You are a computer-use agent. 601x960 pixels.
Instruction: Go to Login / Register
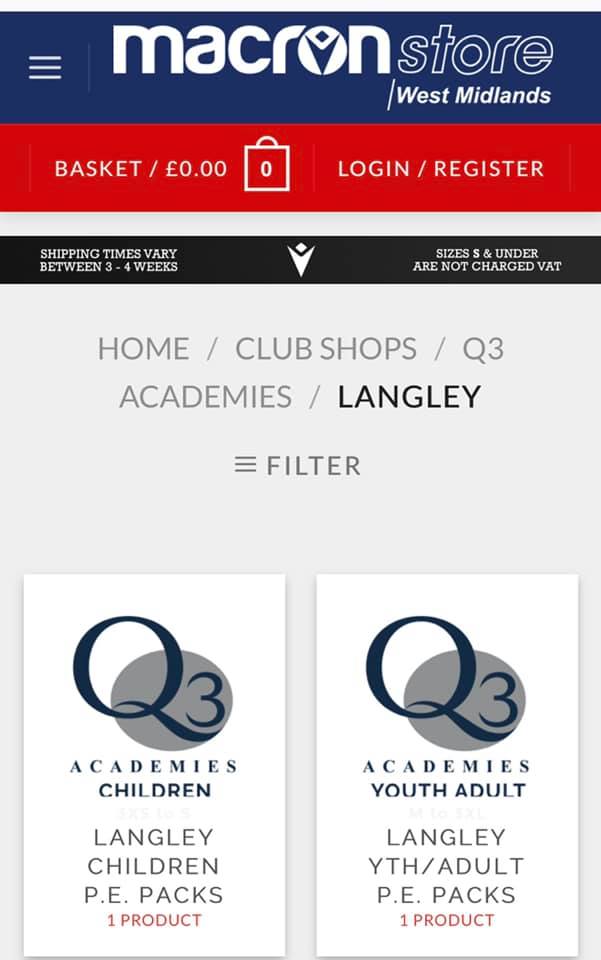441,168
